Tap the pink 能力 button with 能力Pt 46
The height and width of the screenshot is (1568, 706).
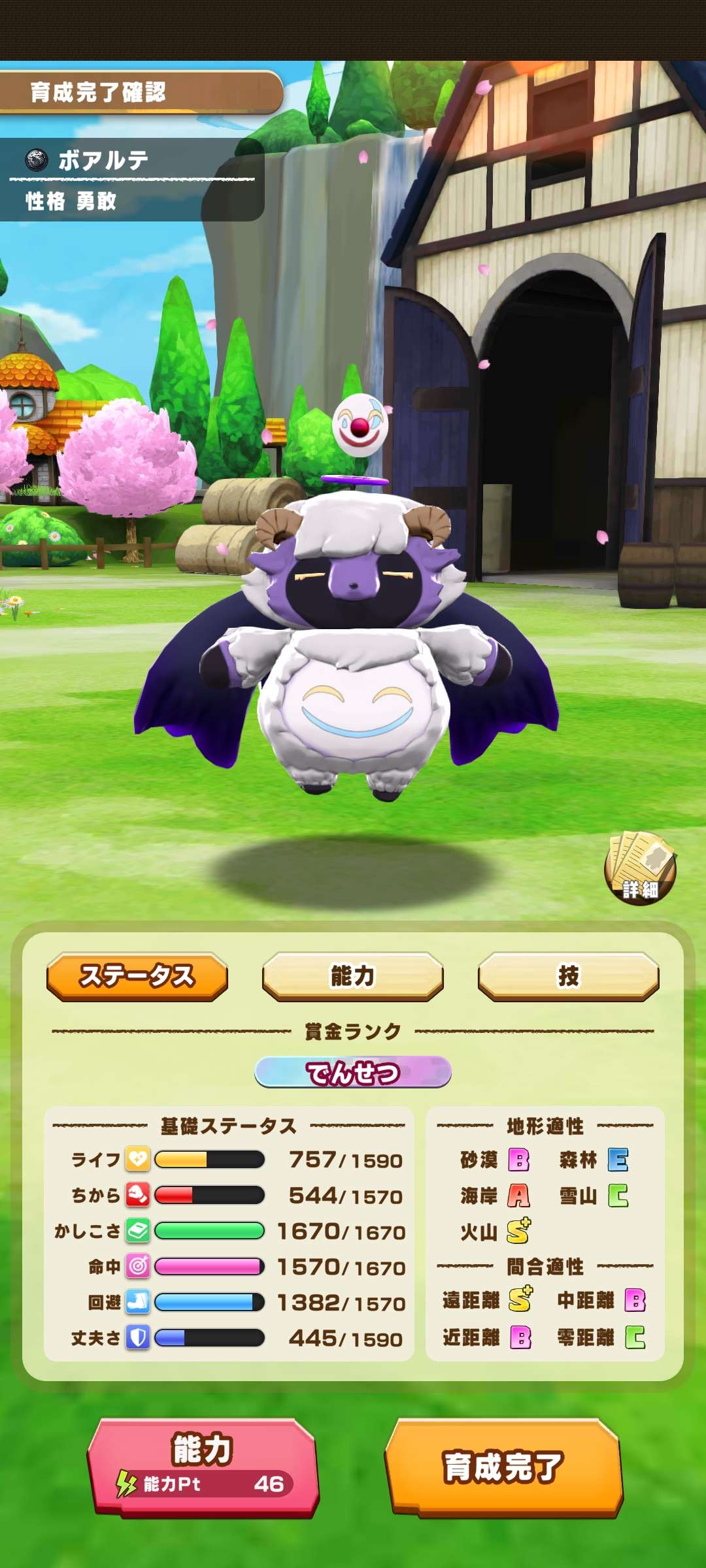[203, 1467]
